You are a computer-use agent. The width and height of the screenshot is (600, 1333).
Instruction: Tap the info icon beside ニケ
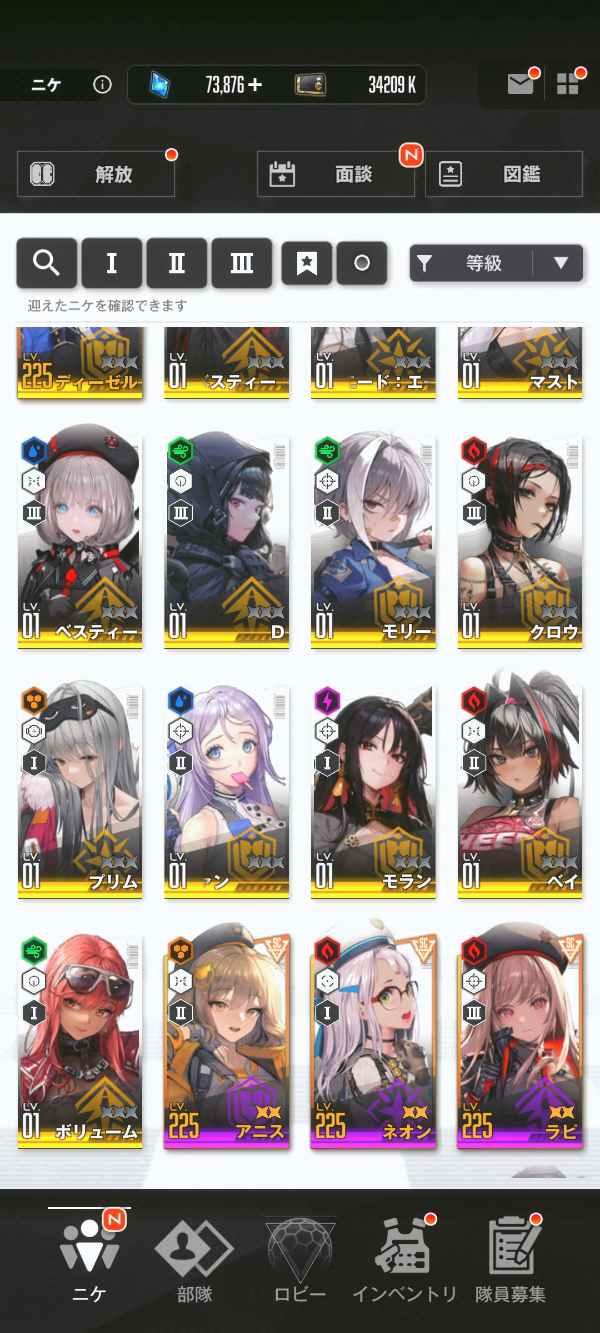point(102,85)
